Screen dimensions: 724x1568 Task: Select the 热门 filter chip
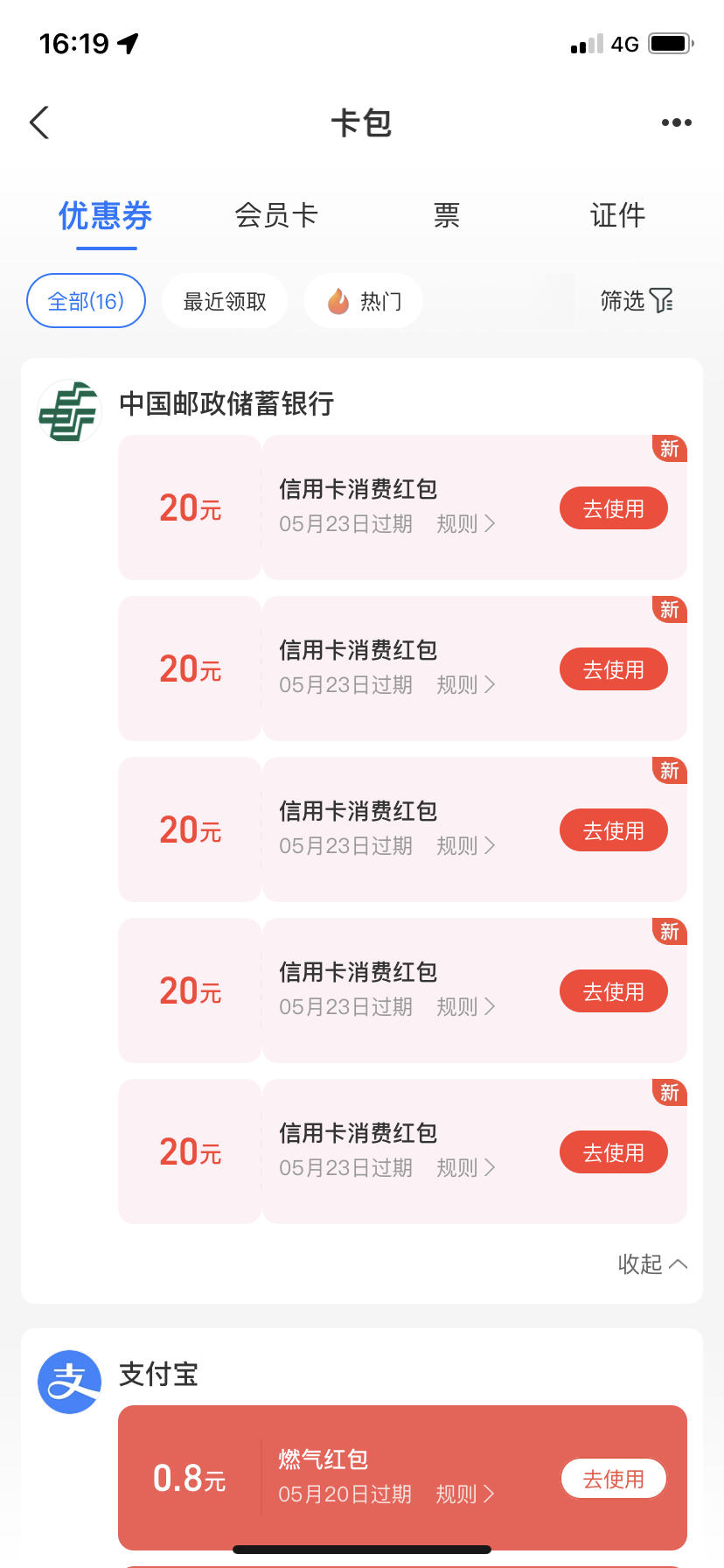click(x=364, y=301)
